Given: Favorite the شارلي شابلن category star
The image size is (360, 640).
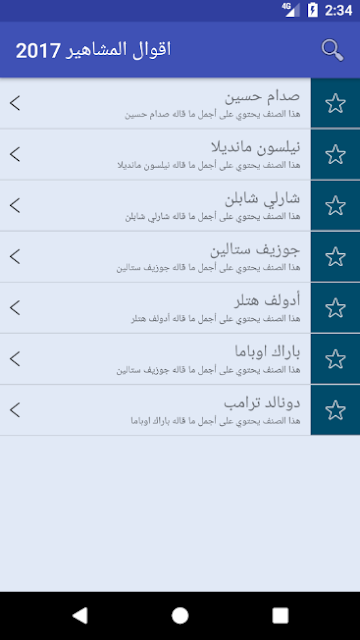Looking at the screenshot, I should coord(336,205).
